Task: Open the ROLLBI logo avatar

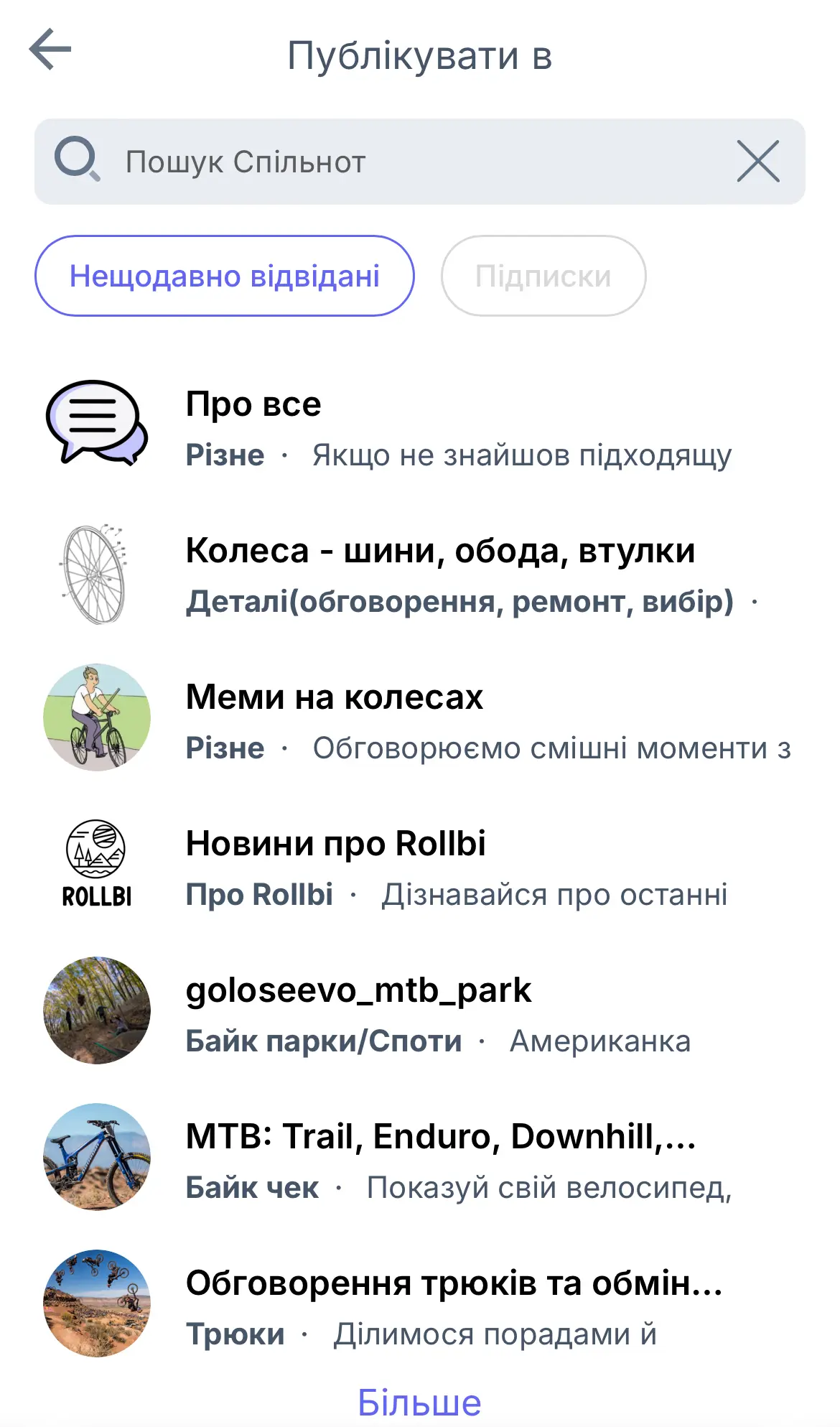Action: [98, 862]
